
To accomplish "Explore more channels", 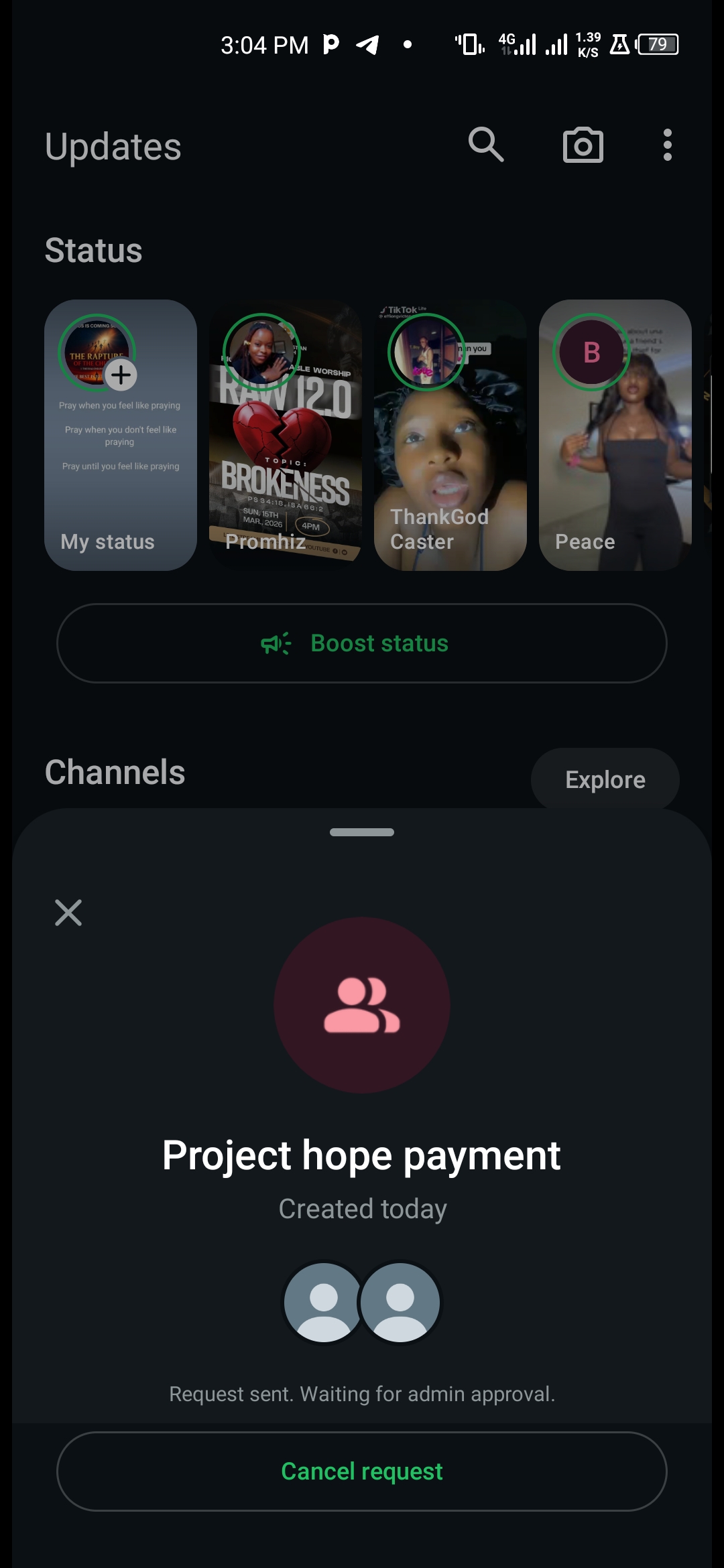I will (x=605, y=779).
